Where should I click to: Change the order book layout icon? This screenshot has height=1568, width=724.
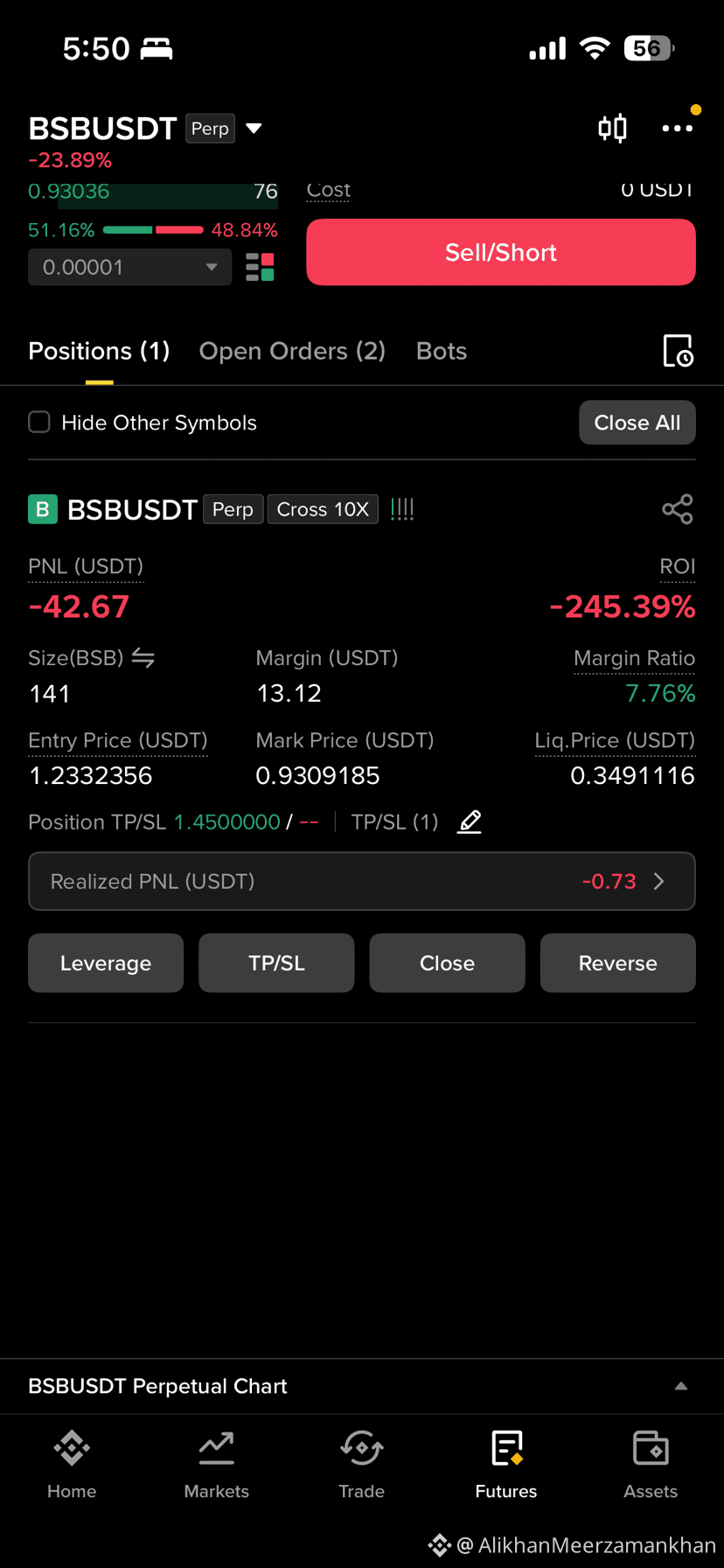click(260, 267)
